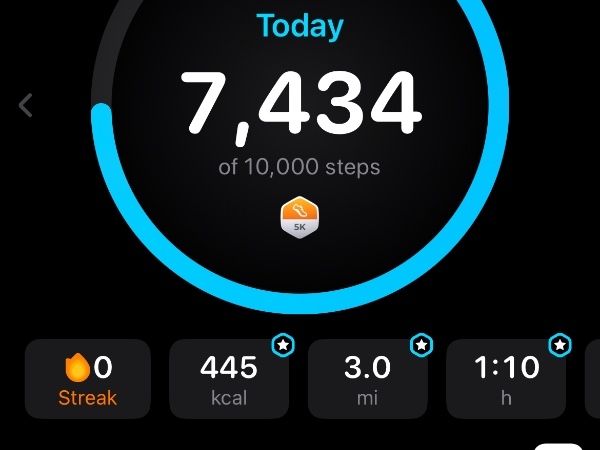The image size is (600, 450).
Task: Open the Streak card
Action: 88,379
